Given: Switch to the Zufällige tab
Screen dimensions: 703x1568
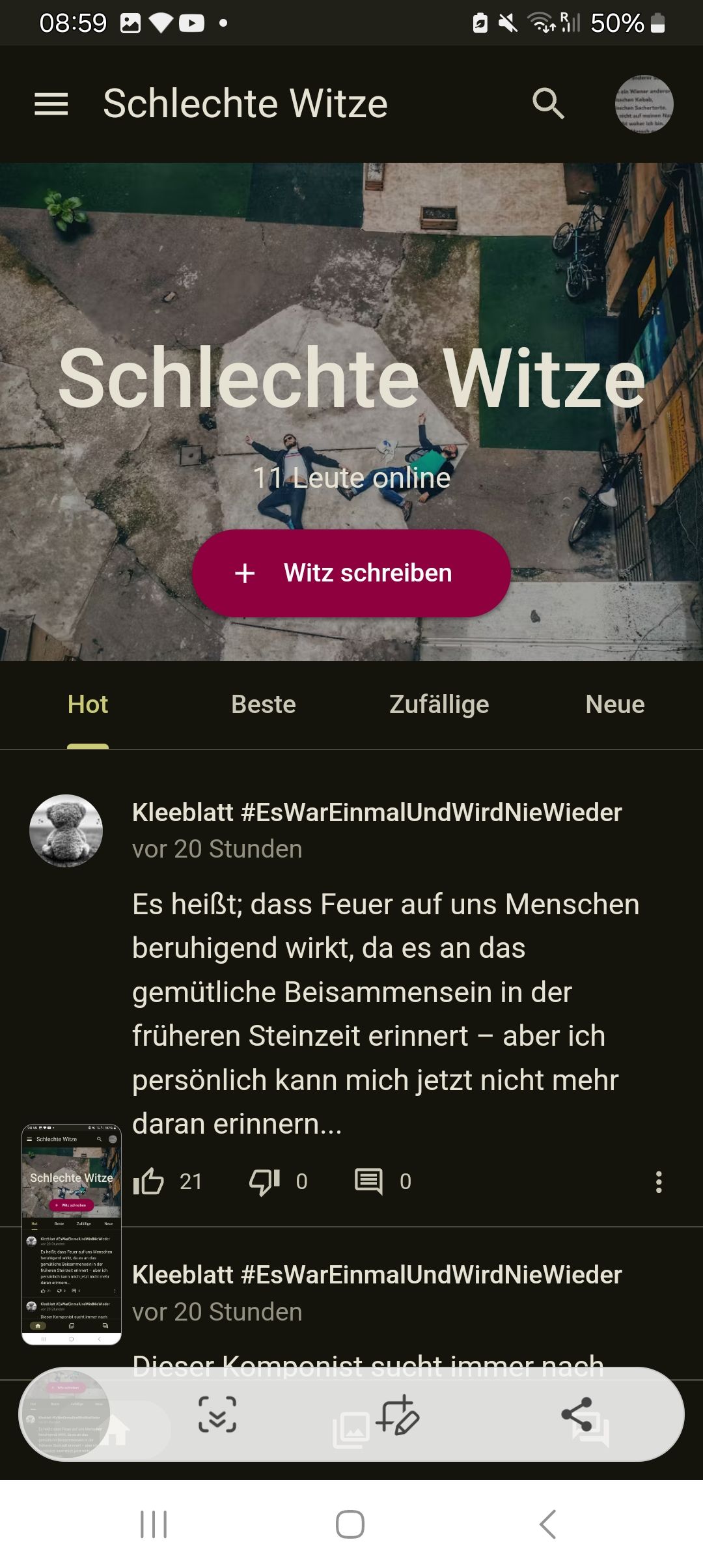Looking at the screenshot, I should click(439, 705).
